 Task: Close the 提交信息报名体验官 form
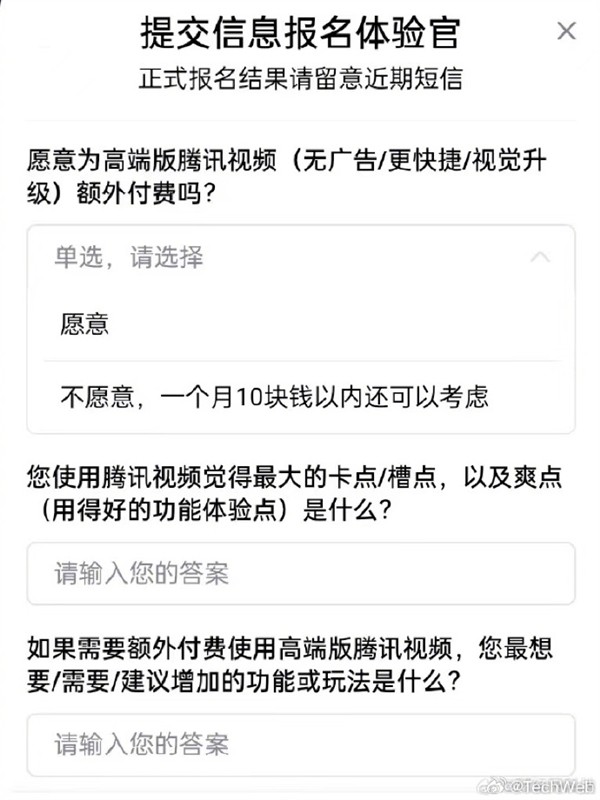pyautogui.click(x=566, y=31)
